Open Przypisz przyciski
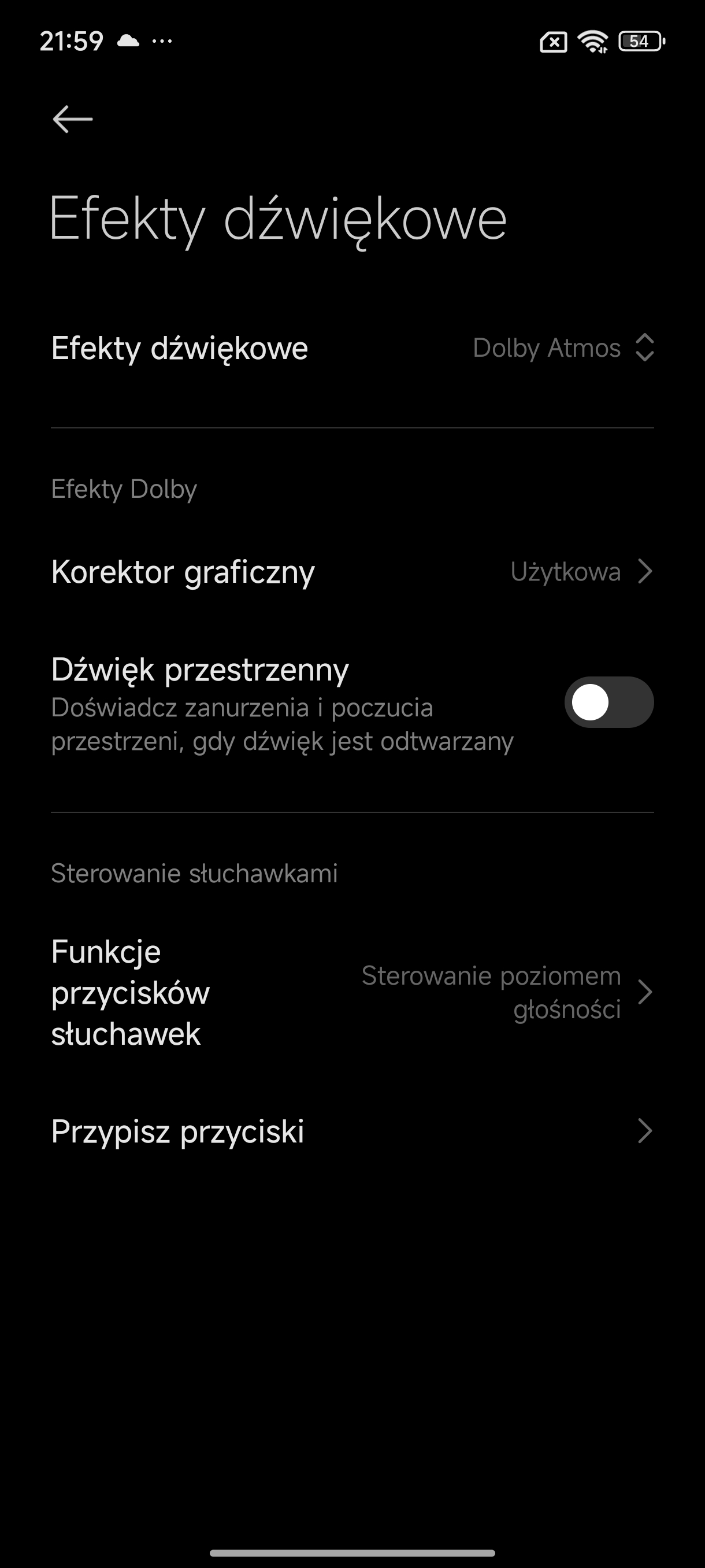This screenshot has width=705, height=1568. coord(352,1131)
